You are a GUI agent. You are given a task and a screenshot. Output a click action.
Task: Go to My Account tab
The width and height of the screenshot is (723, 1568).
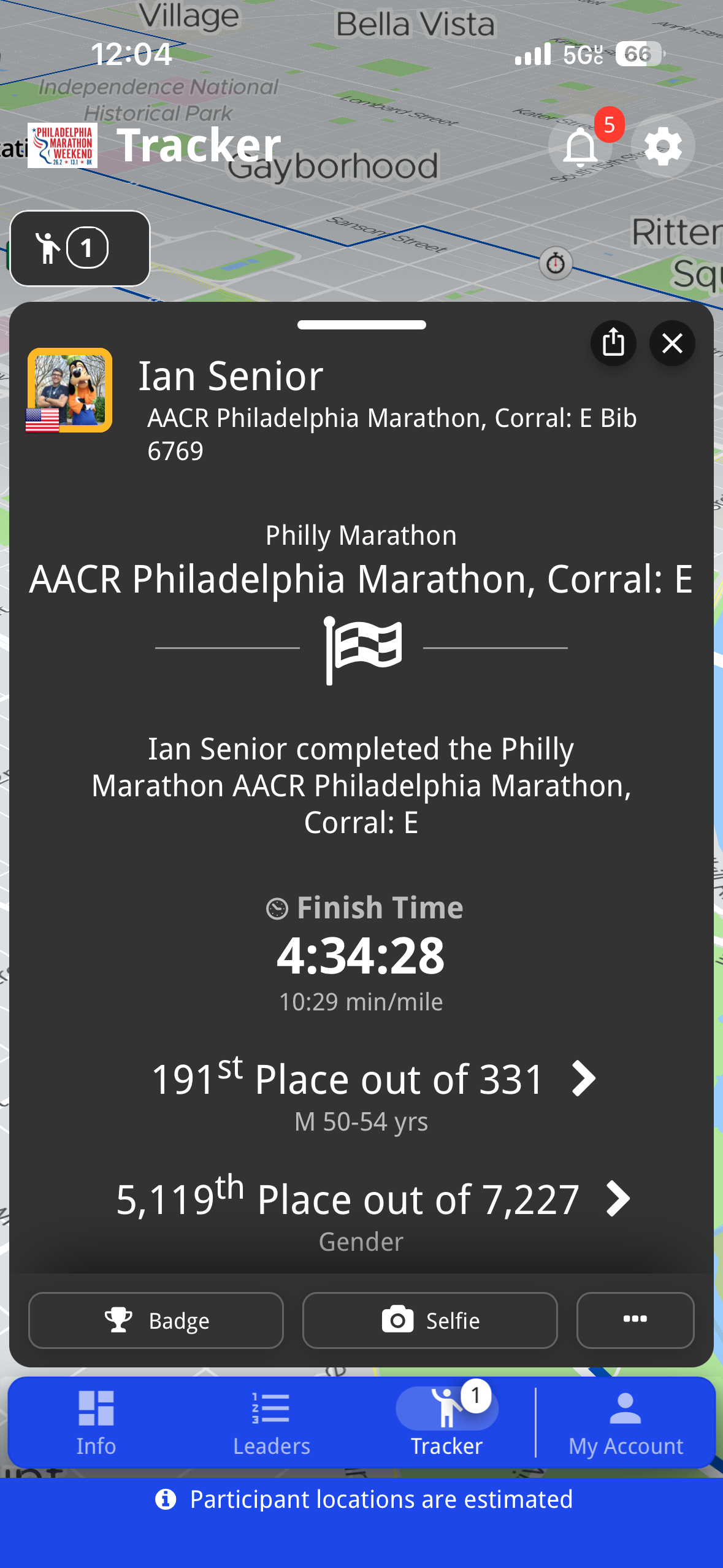tap(625, 1423)
